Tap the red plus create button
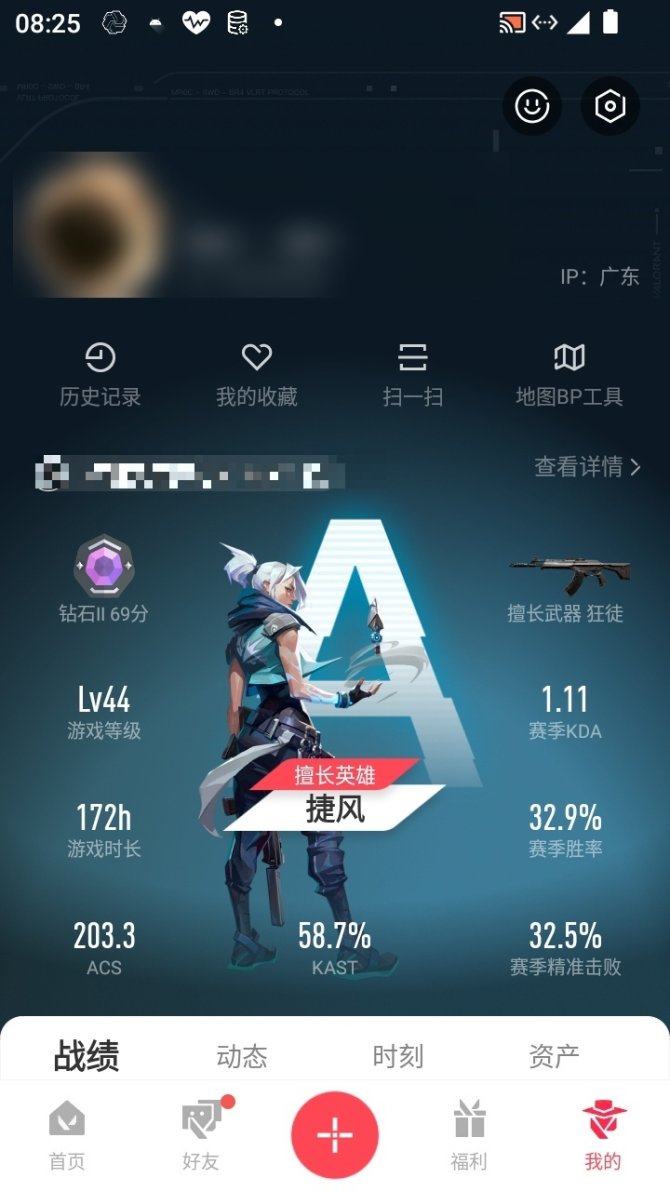The image size is (670, 1191). (x=335, y=1135)
